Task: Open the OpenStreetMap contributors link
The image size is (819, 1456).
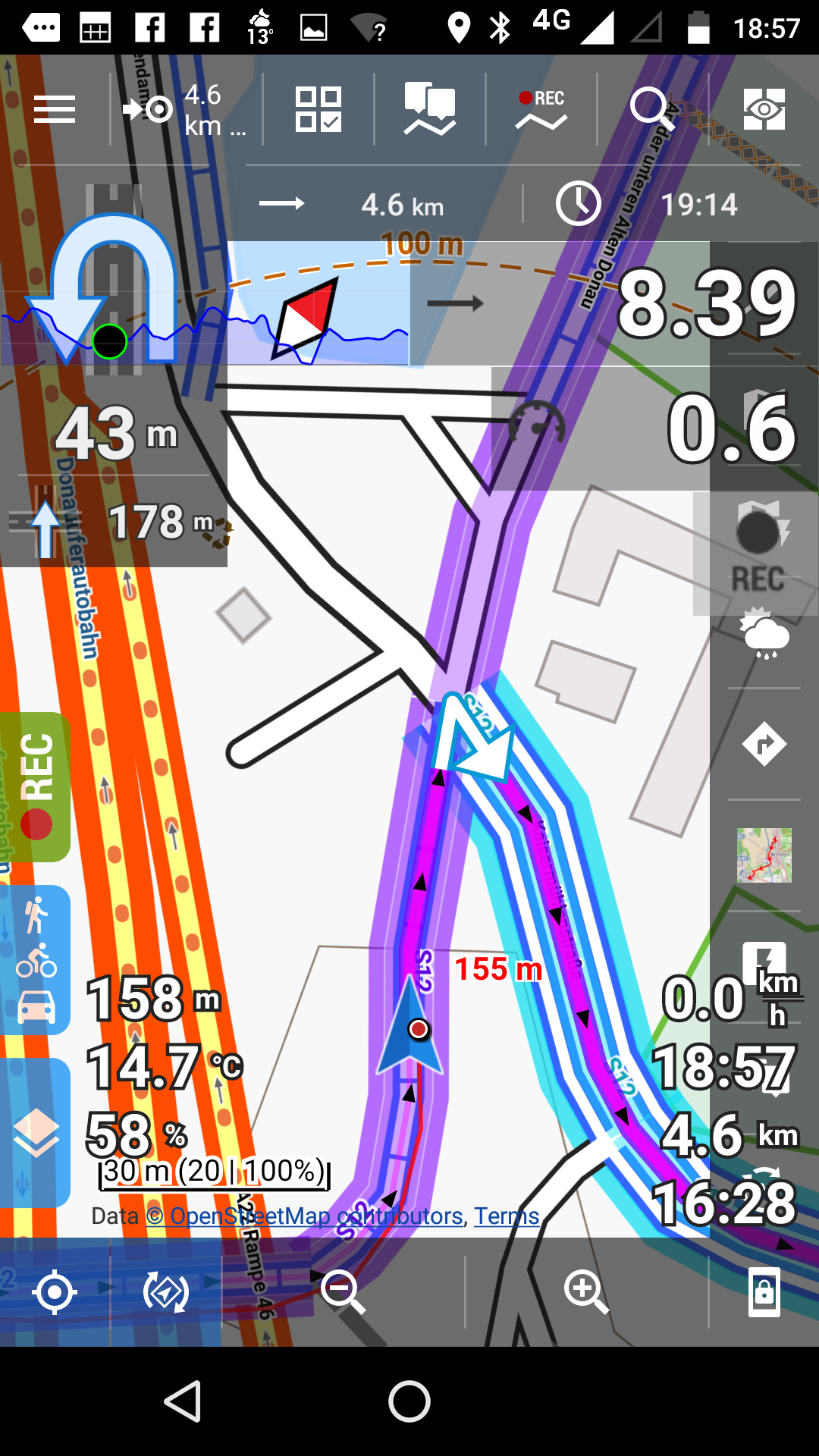Action: click(x=305, y=1216)
